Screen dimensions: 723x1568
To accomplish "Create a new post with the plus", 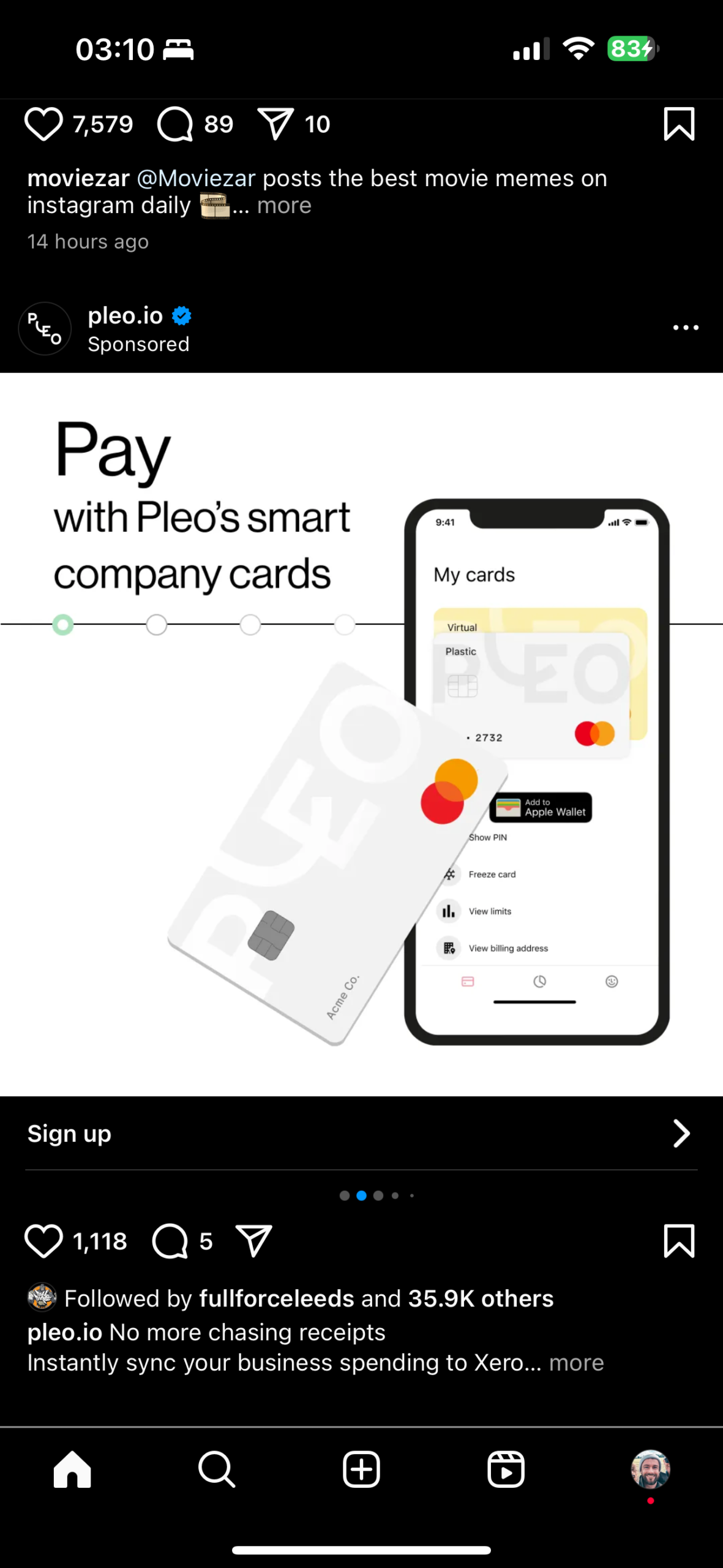I will (361, 1469).
